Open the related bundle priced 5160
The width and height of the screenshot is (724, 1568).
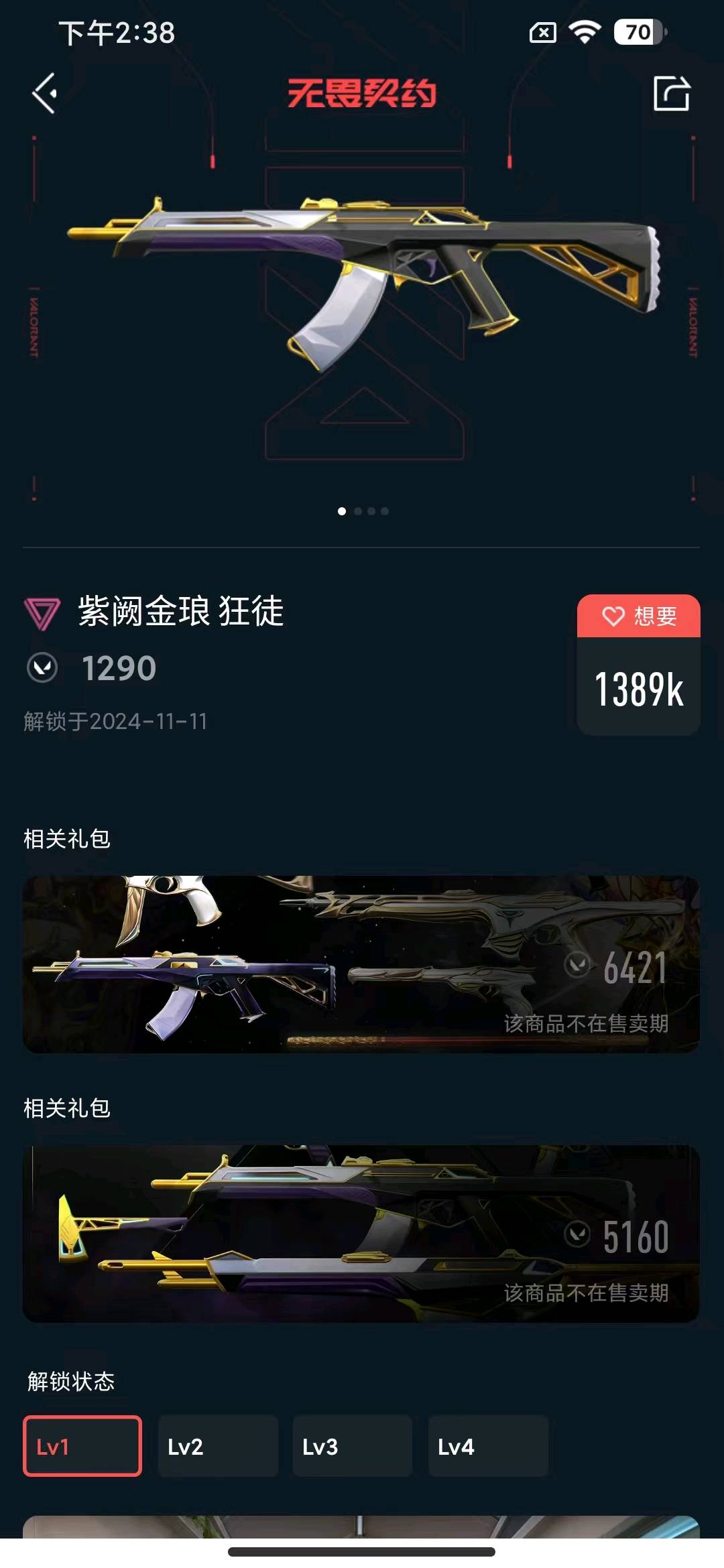click(361, 1233)
